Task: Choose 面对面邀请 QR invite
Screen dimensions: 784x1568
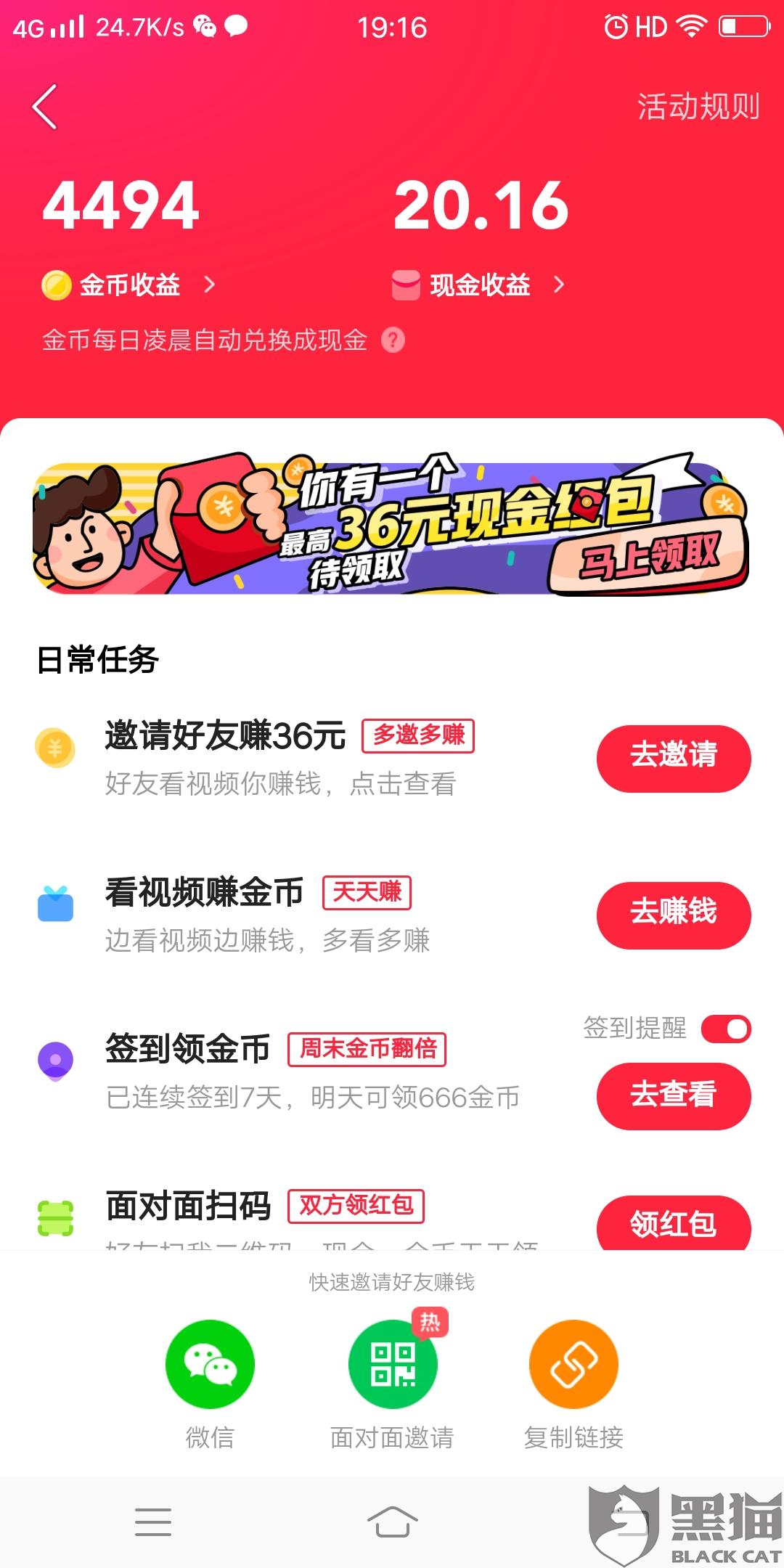Action: point(392,1365)
